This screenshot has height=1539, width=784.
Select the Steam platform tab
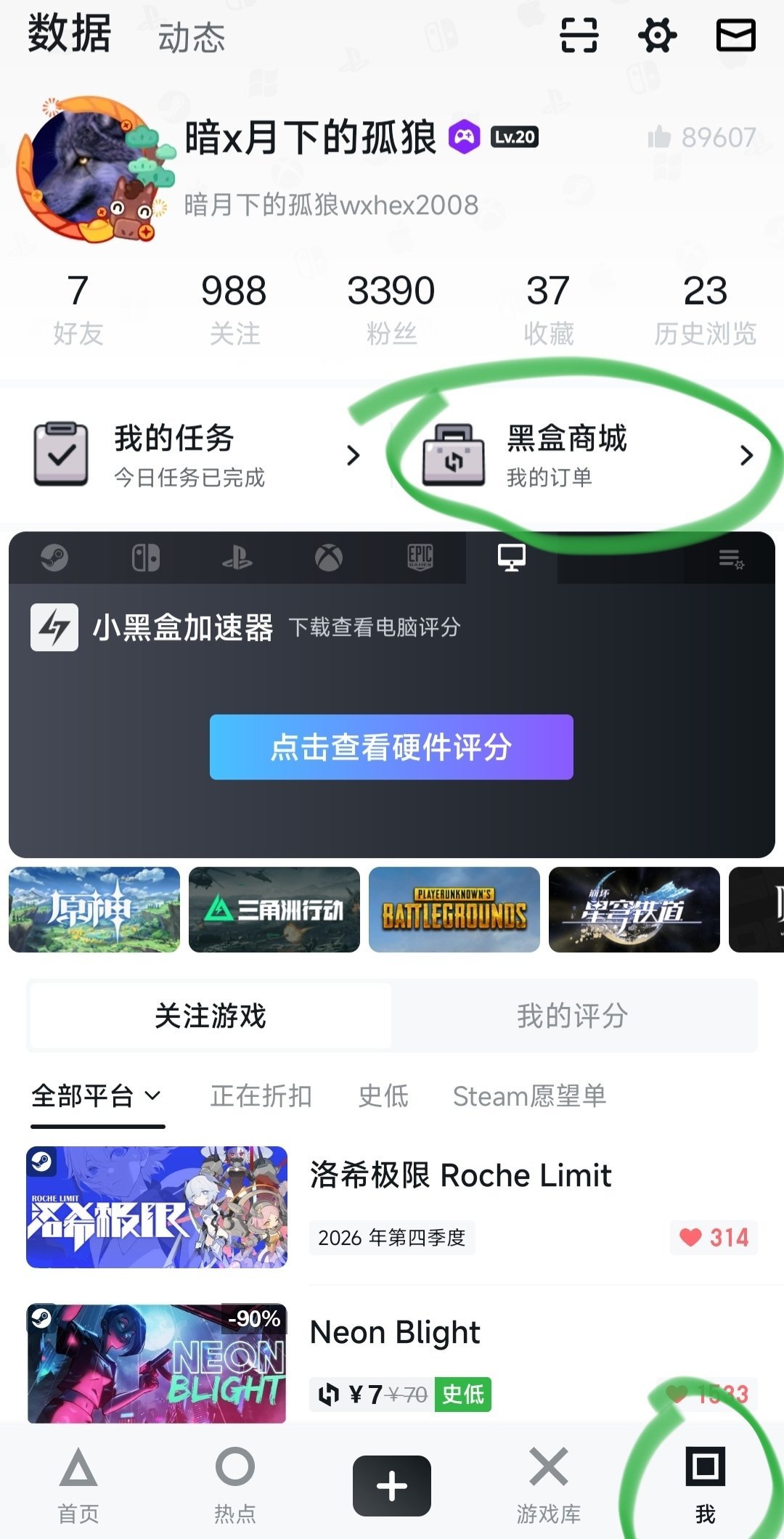[54, 558]
